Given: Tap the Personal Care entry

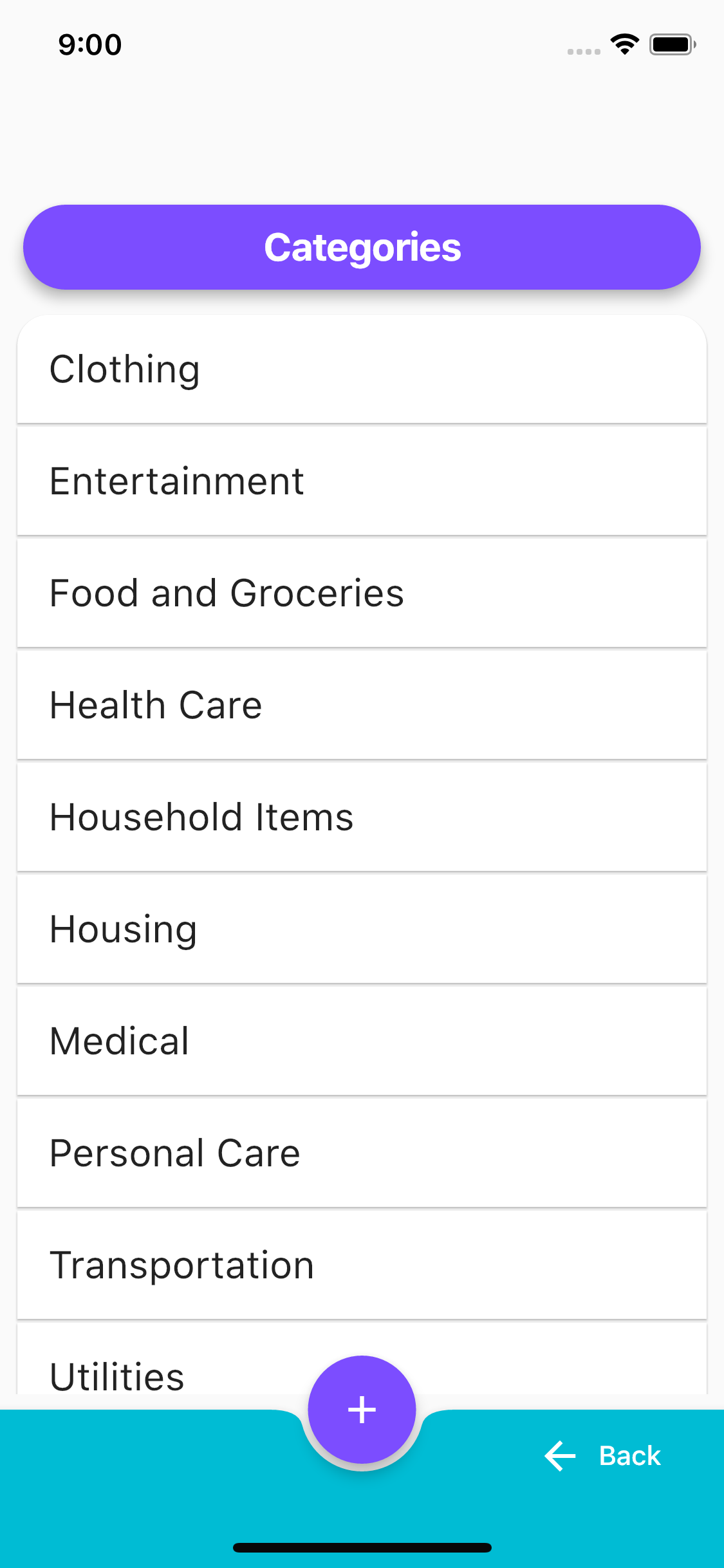Looking at the screenshot, I should [x=362, y=1153].
